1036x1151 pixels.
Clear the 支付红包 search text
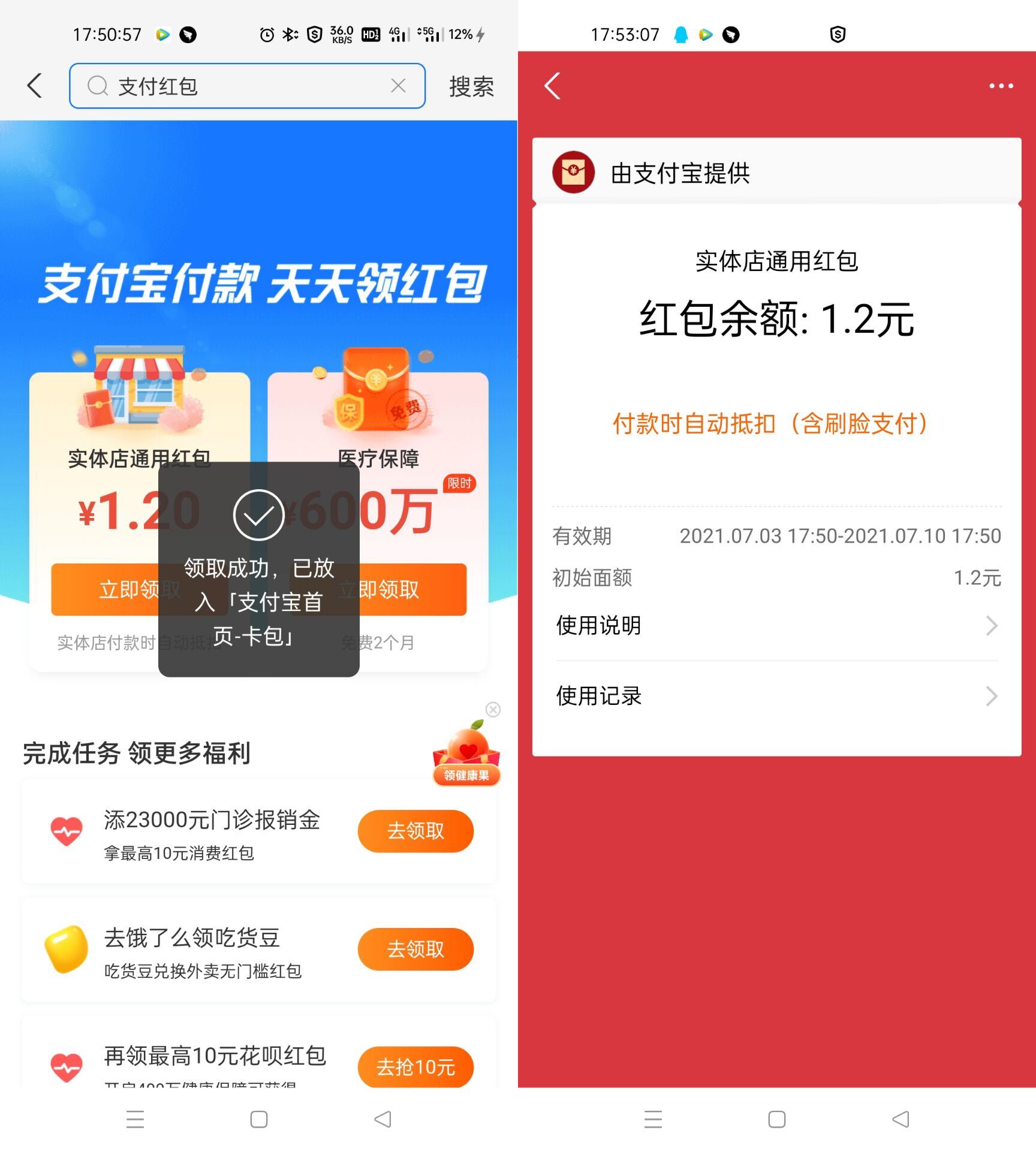[x=398, y=86]
